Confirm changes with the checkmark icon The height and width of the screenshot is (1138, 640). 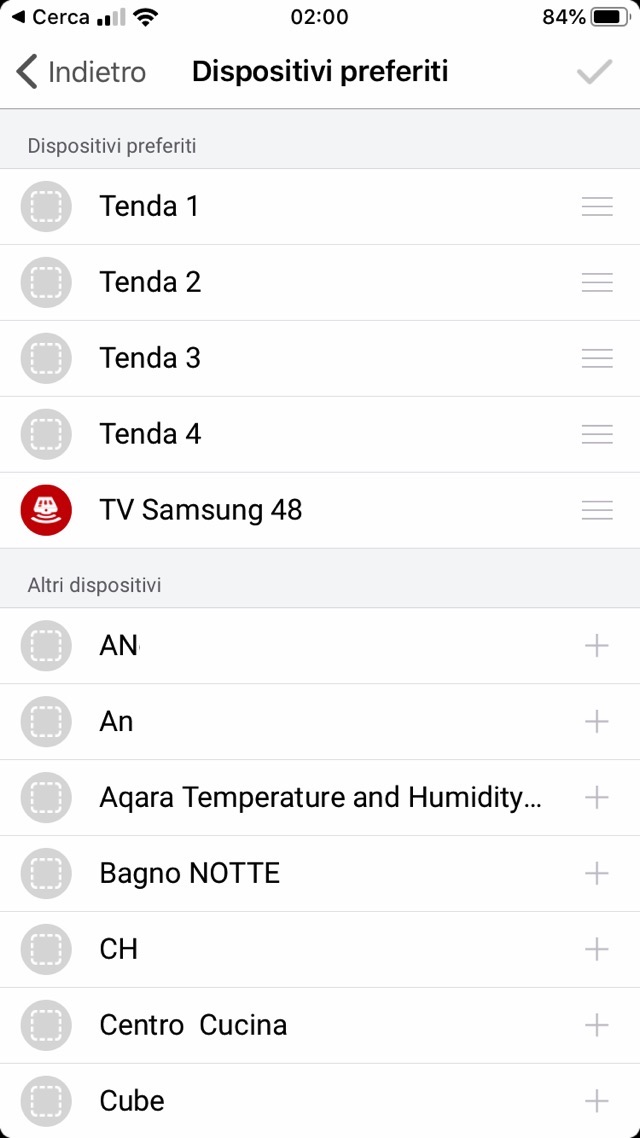pyautogui.click(x=594, y=72)
